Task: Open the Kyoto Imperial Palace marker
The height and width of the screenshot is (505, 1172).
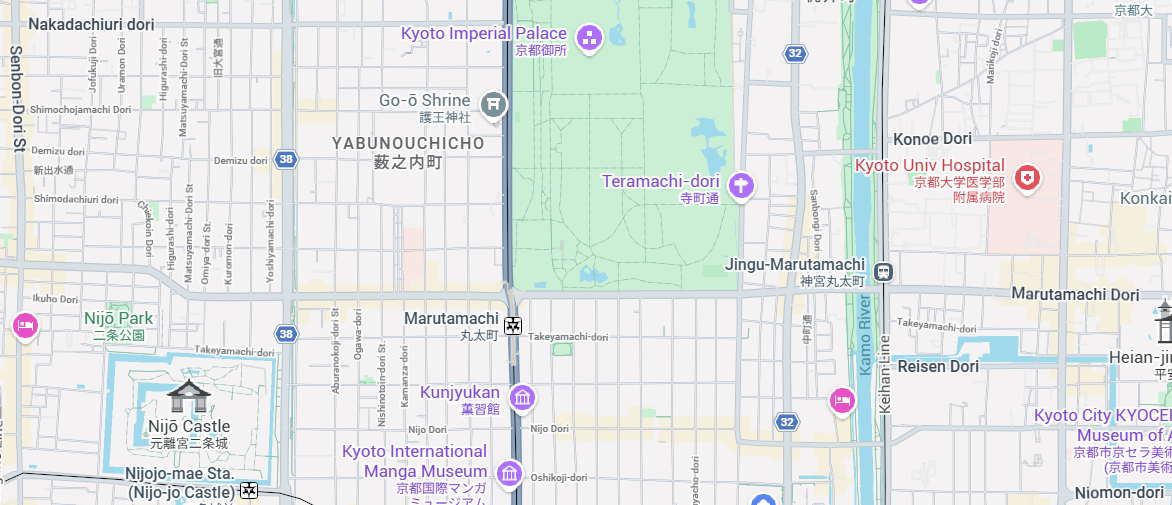Action: [590, 40]
